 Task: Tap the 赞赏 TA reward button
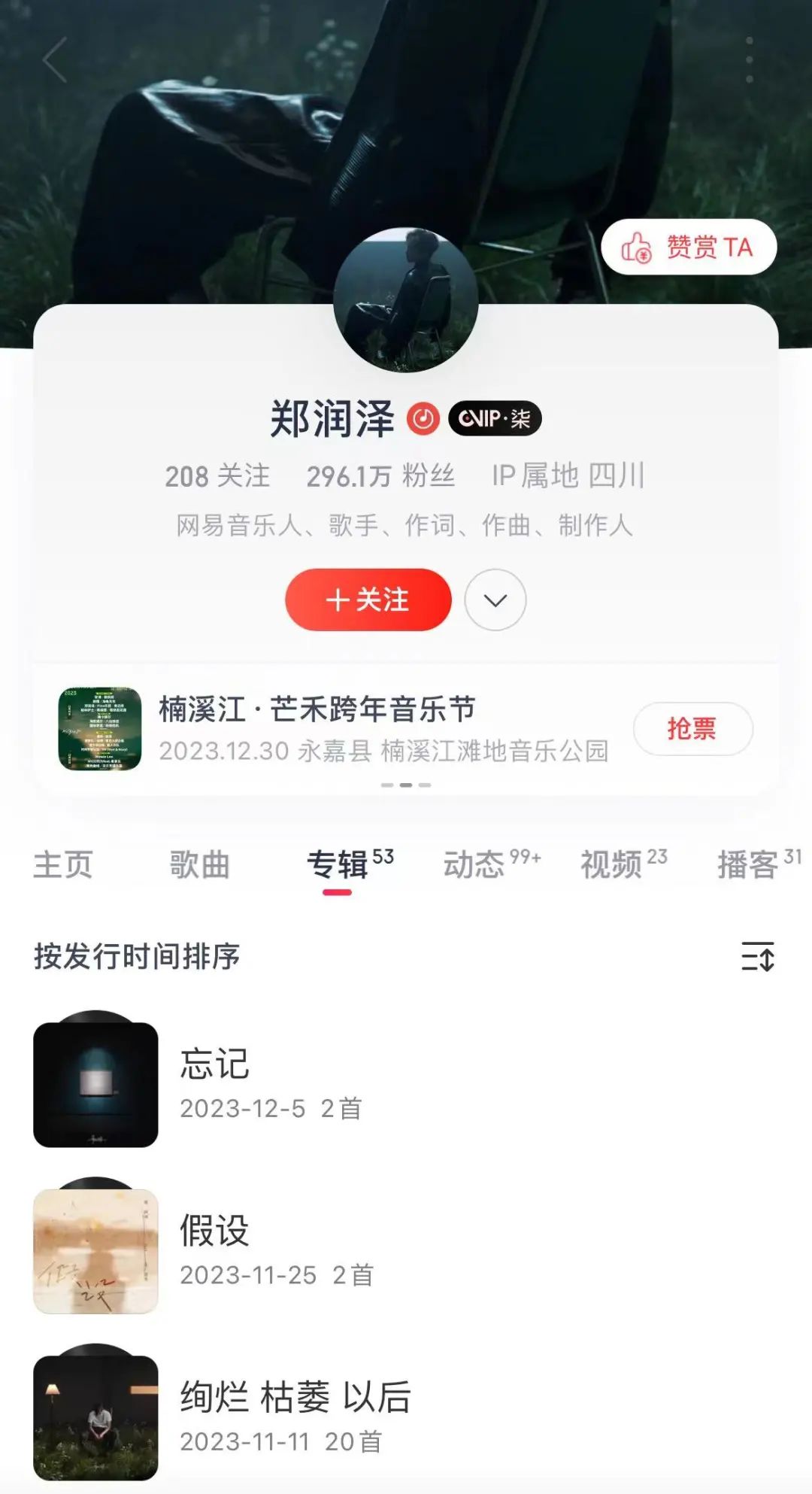click(x=688, y=247)
